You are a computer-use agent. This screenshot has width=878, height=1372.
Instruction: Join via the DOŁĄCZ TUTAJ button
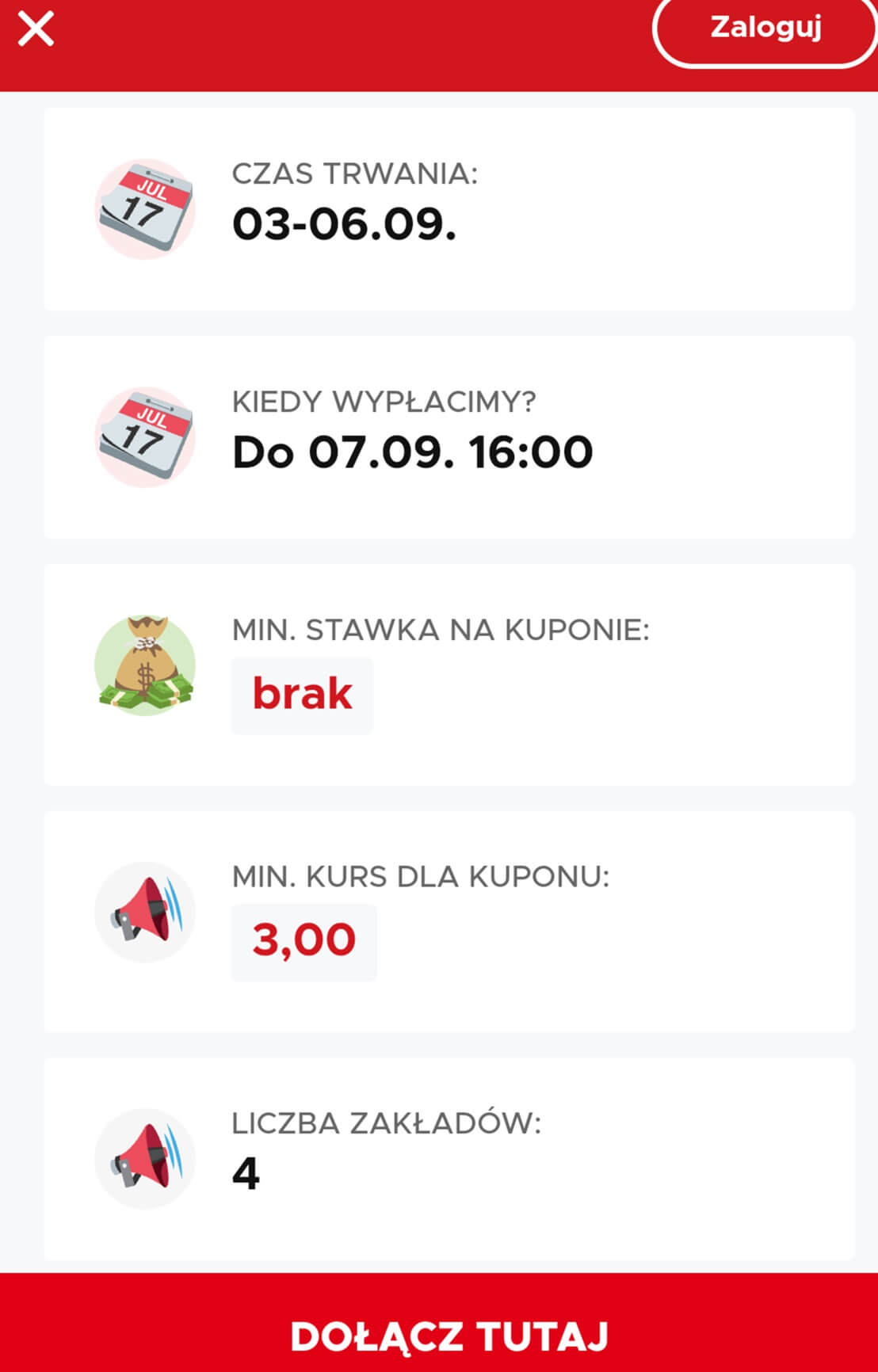[449, 1336]
